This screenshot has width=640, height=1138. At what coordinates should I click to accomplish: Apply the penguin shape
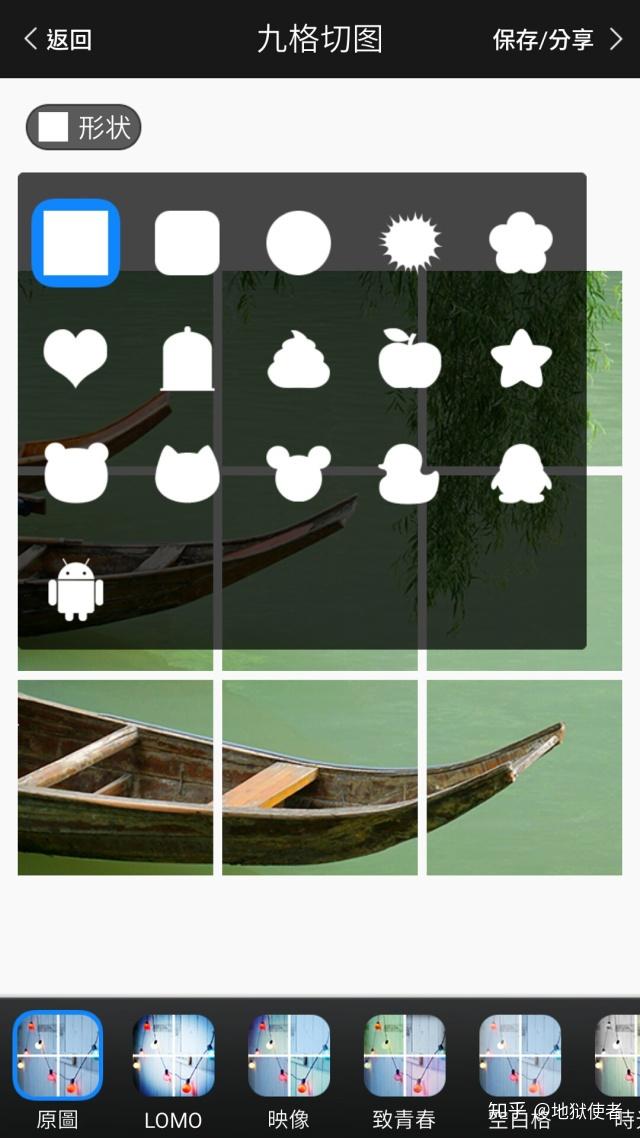(x=521, y=473)
